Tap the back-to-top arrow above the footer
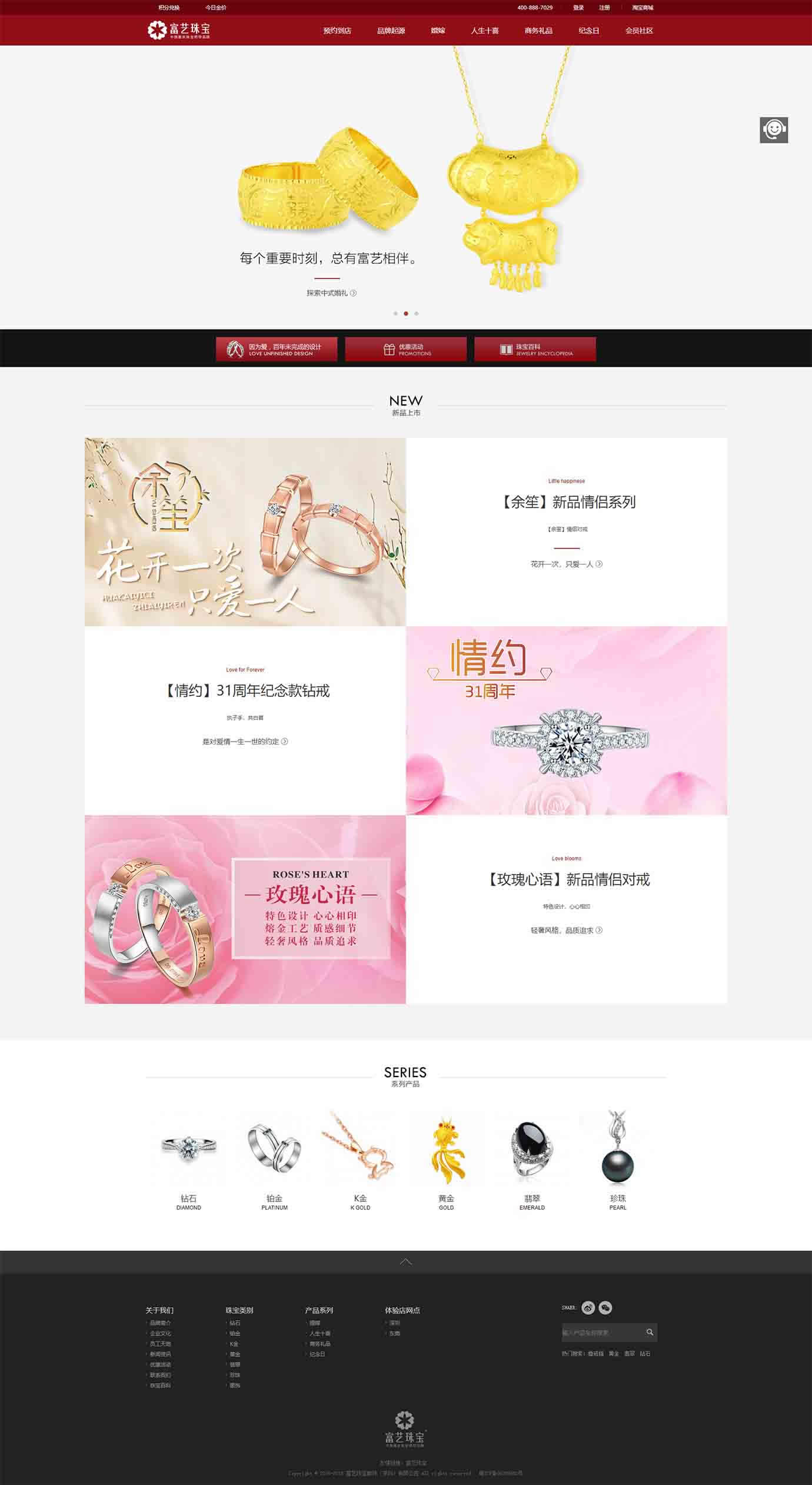This screenshot has height=1485, width=812. tap(405, 1261)
